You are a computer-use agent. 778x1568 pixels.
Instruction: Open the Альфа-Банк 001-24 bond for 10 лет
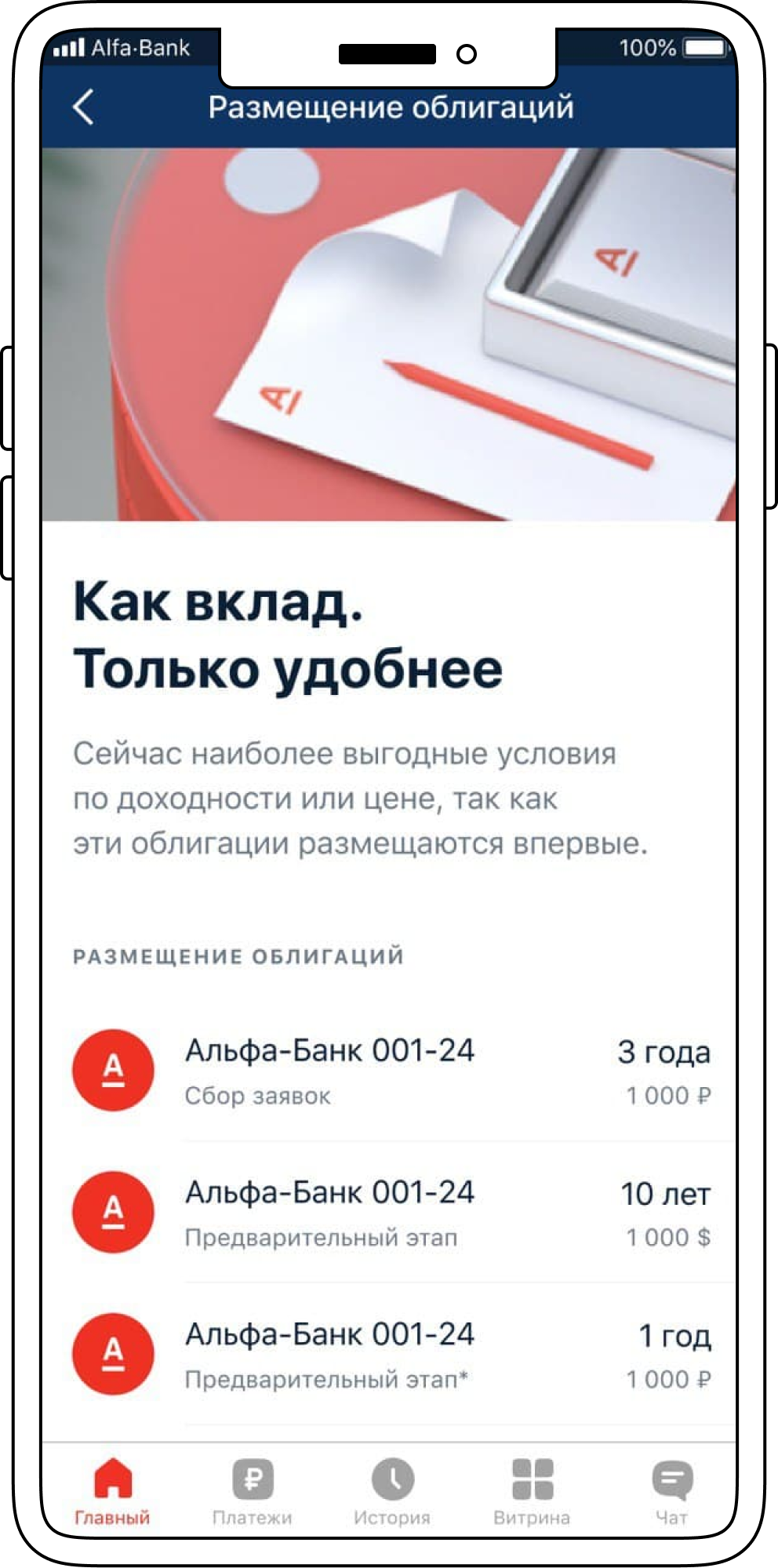point(391,1213)
